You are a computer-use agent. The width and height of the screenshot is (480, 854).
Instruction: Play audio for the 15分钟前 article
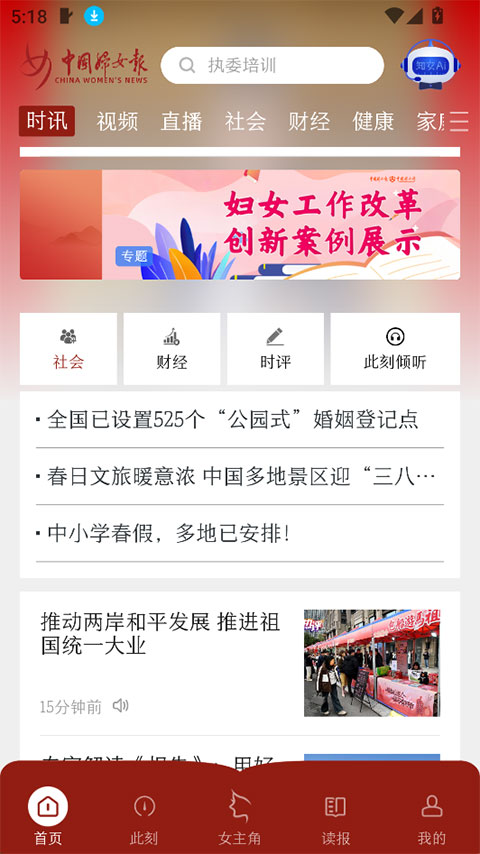[120, 706]
